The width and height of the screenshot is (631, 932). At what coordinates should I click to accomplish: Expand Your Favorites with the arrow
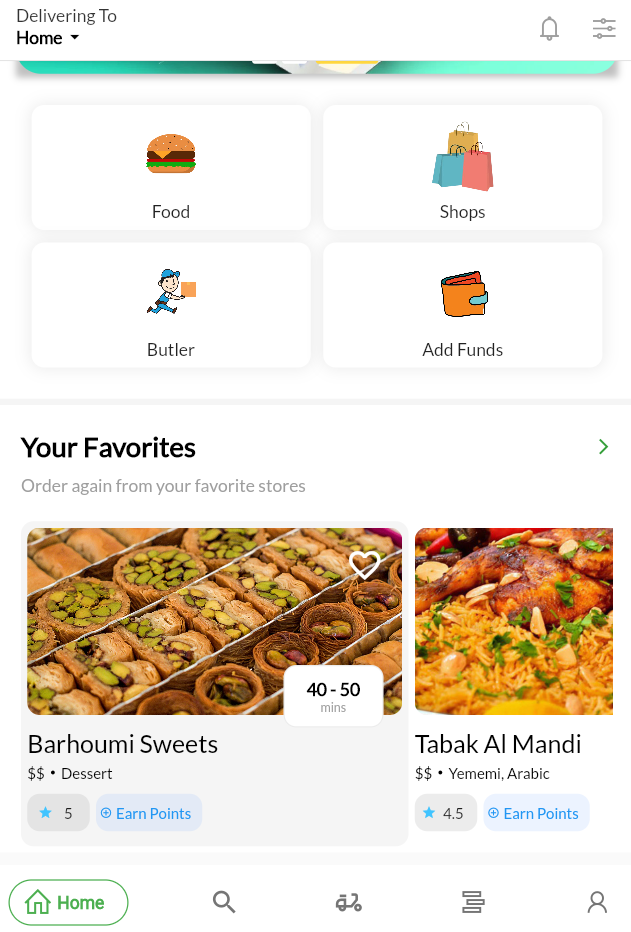click(603, 447)
